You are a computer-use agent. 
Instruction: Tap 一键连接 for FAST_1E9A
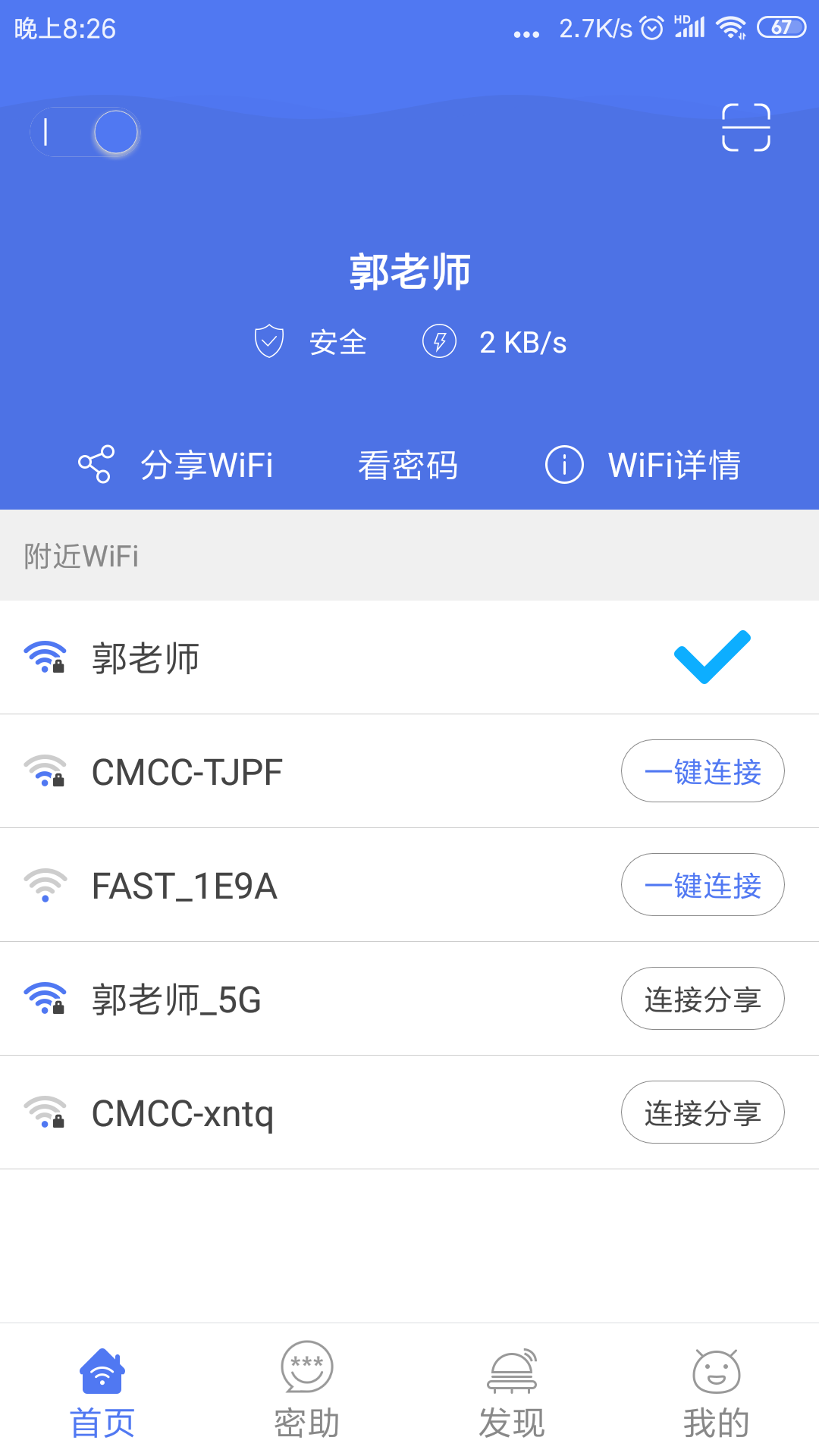702,885
